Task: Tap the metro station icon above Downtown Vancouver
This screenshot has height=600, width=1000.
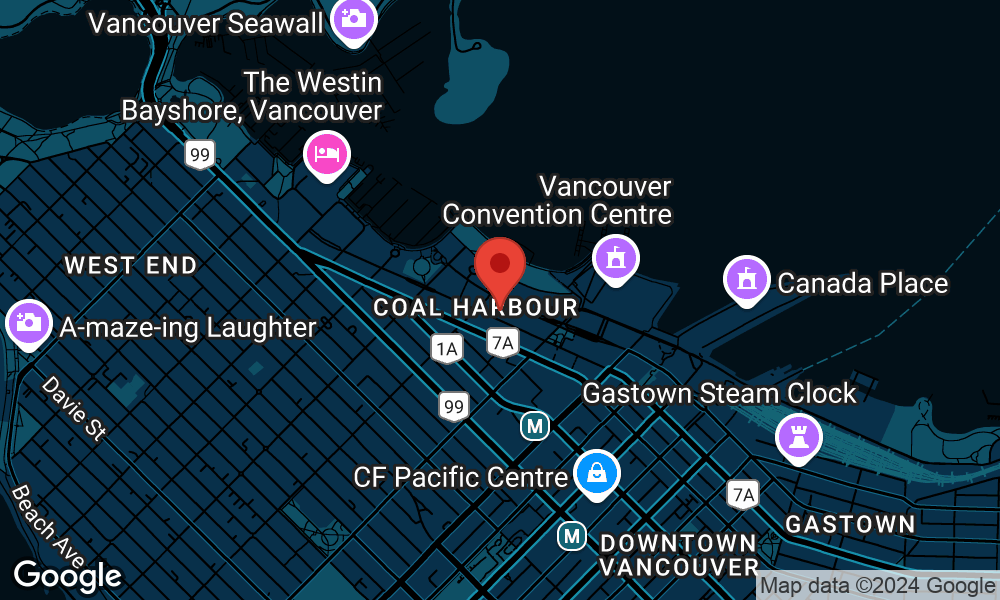Action: [x=572, y=536]
